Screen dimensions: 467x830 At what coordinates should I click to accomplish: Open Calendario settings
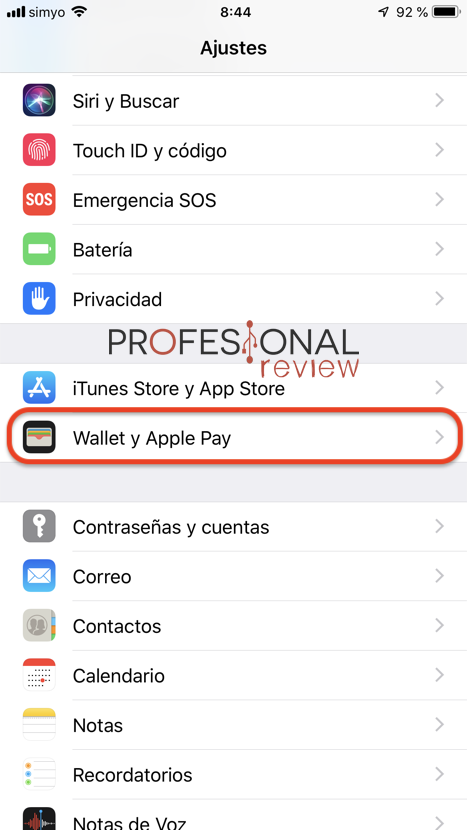(234, 675)
